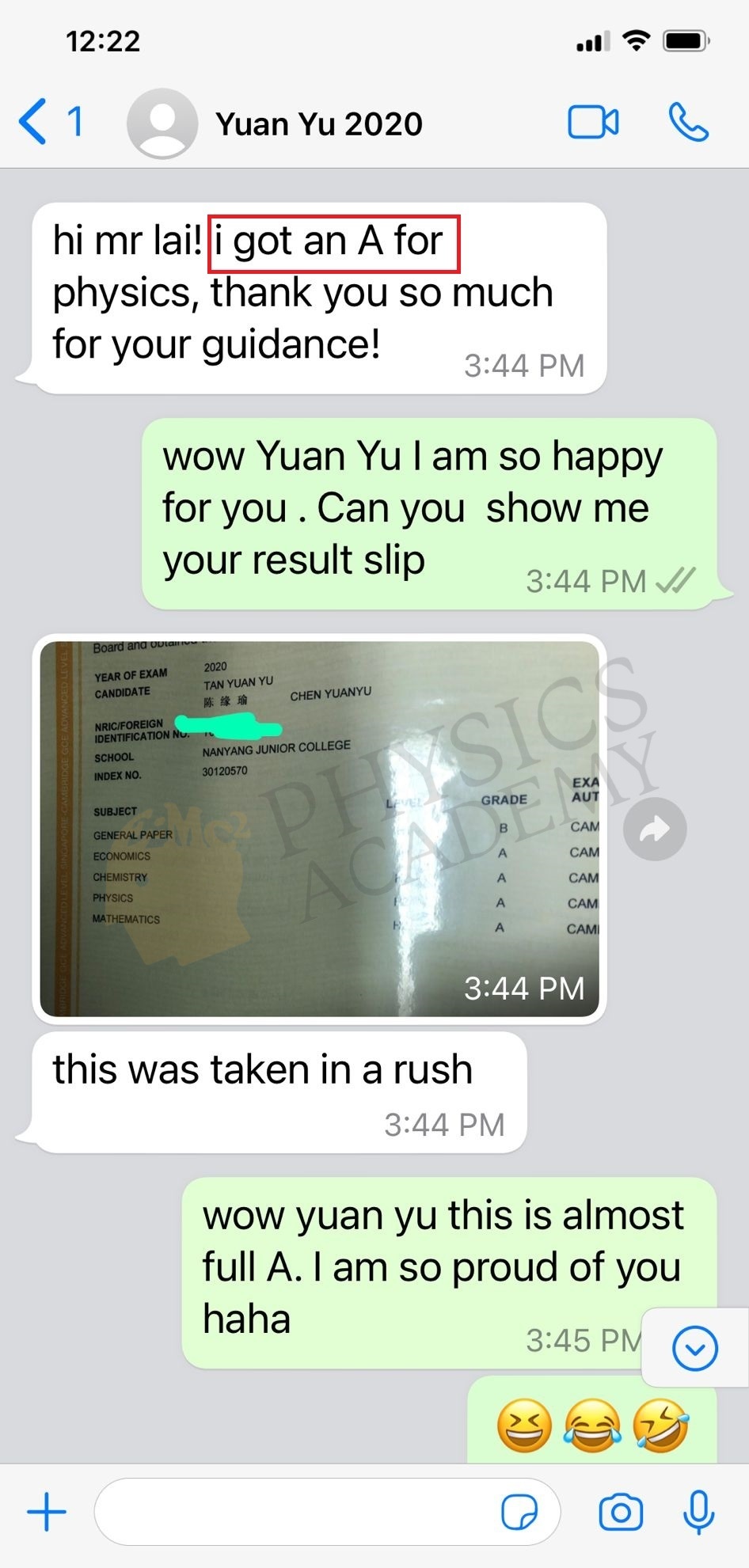Open the sticker picker
This screenshot has height=1568, width=749.
519,1512
